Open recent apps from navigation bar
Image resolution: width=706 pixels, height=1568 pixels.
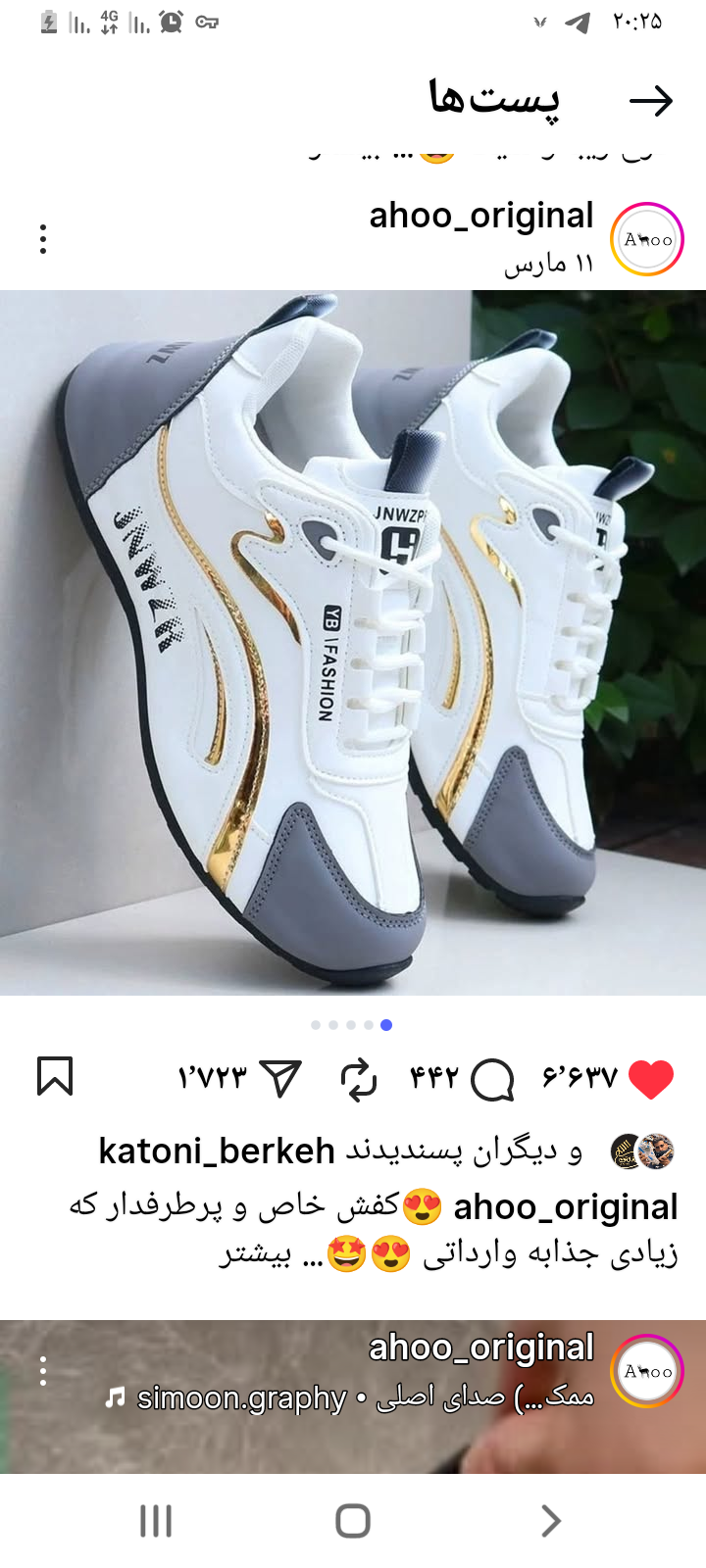click(x=156, y=1521)
